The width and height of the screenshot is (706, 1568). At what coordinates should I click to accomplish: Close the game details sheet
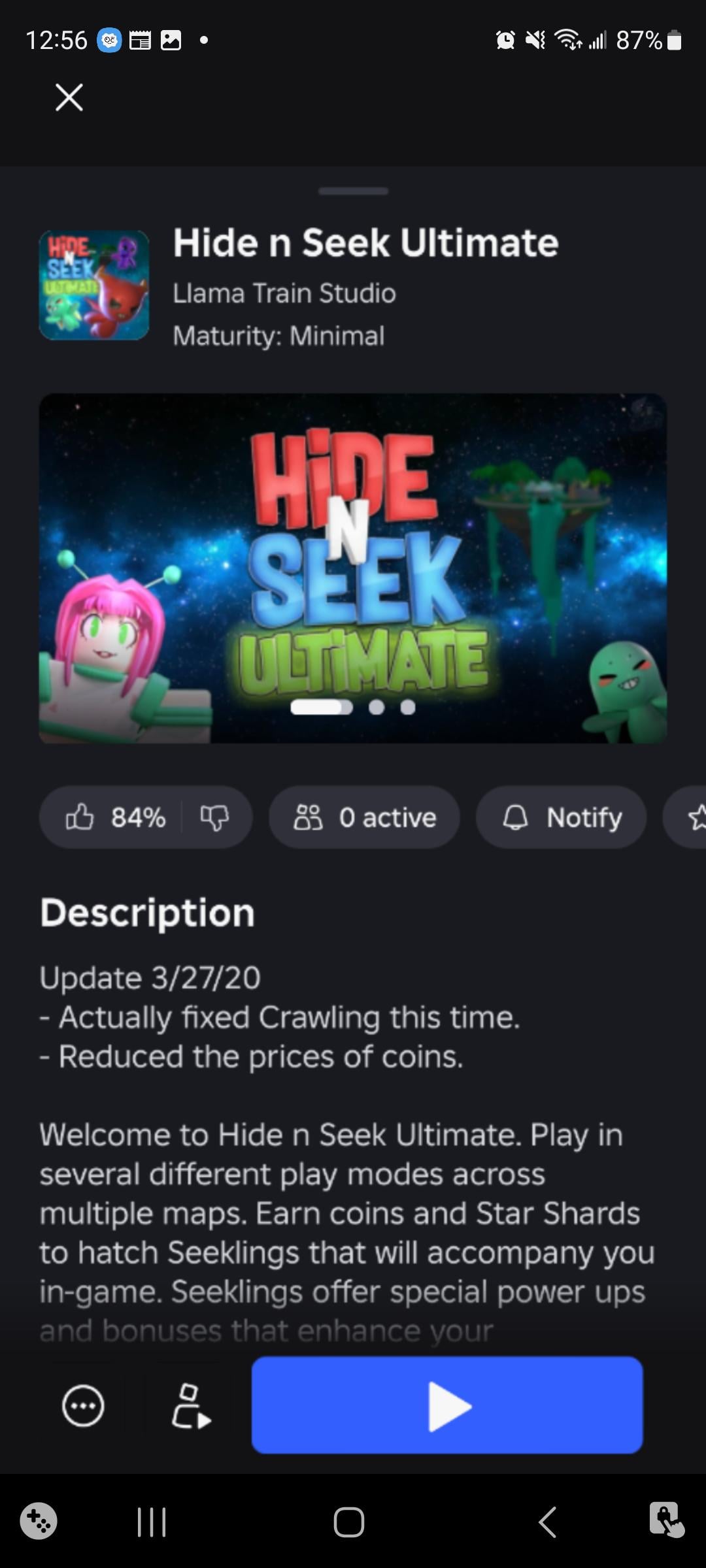(x=69, y=97)
